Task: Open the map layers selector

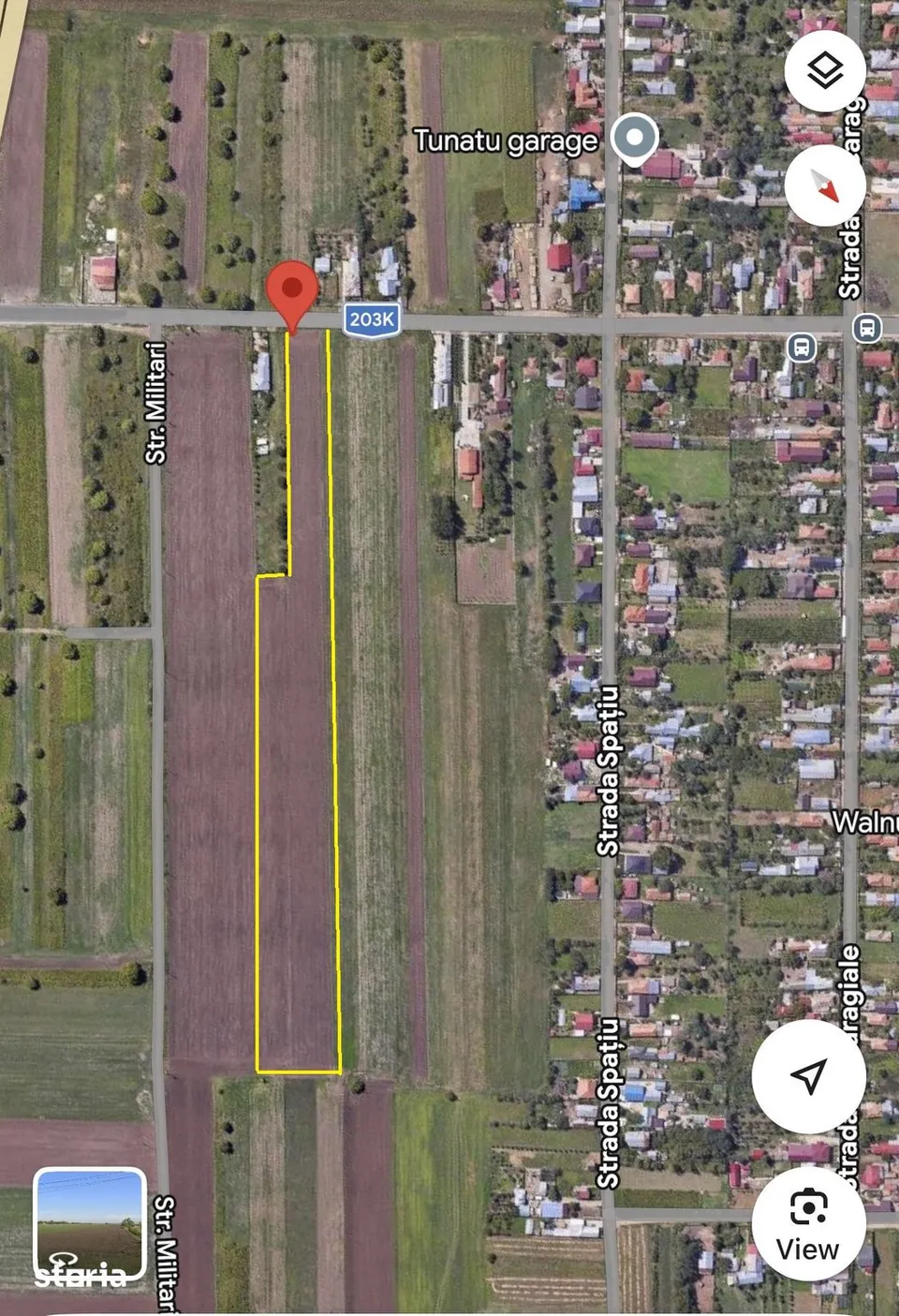Action: 824,71
